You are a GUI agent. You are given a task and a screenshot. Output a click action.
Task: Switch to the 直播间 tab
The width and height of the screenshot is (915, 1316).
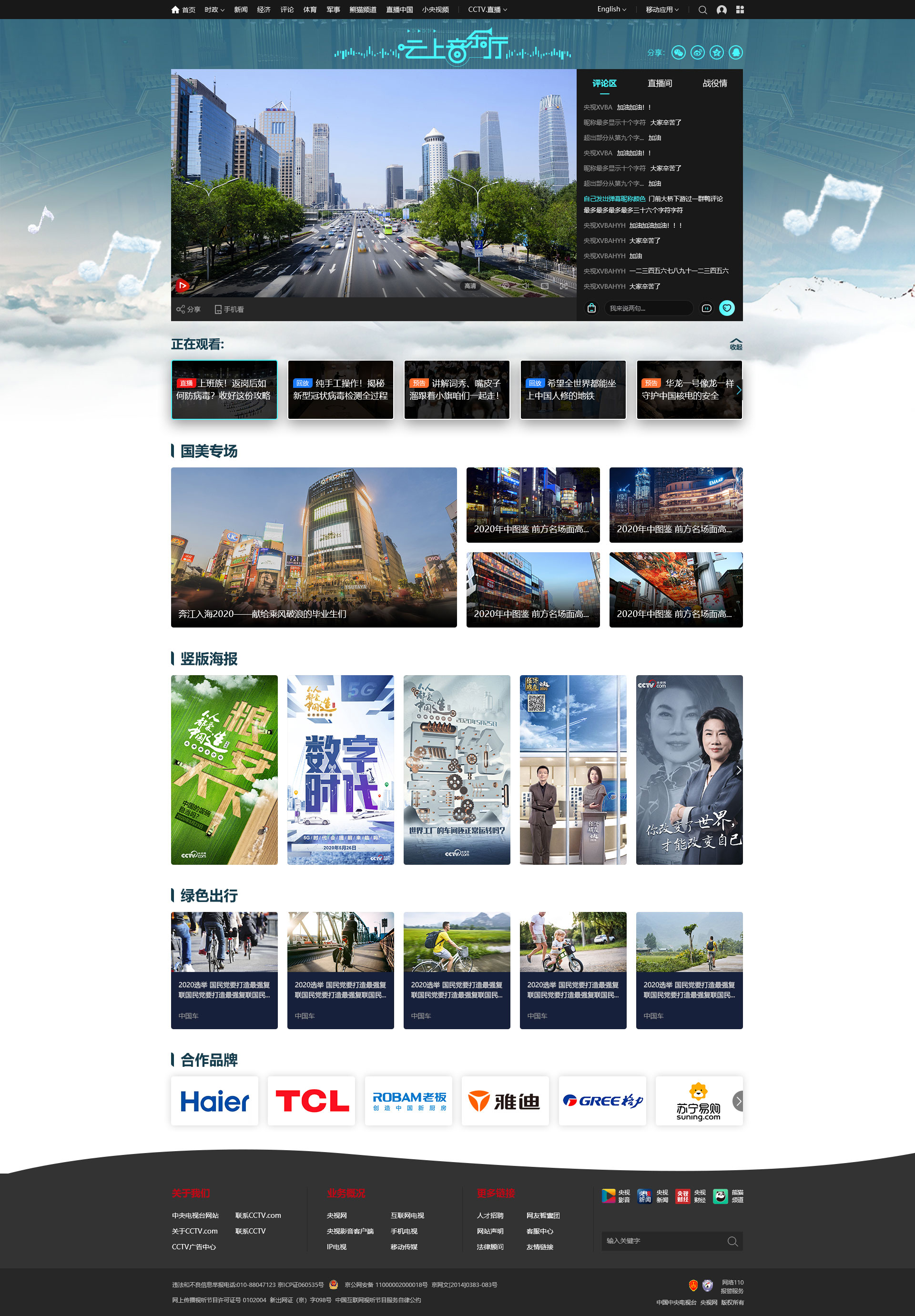[x=659, y=84]
